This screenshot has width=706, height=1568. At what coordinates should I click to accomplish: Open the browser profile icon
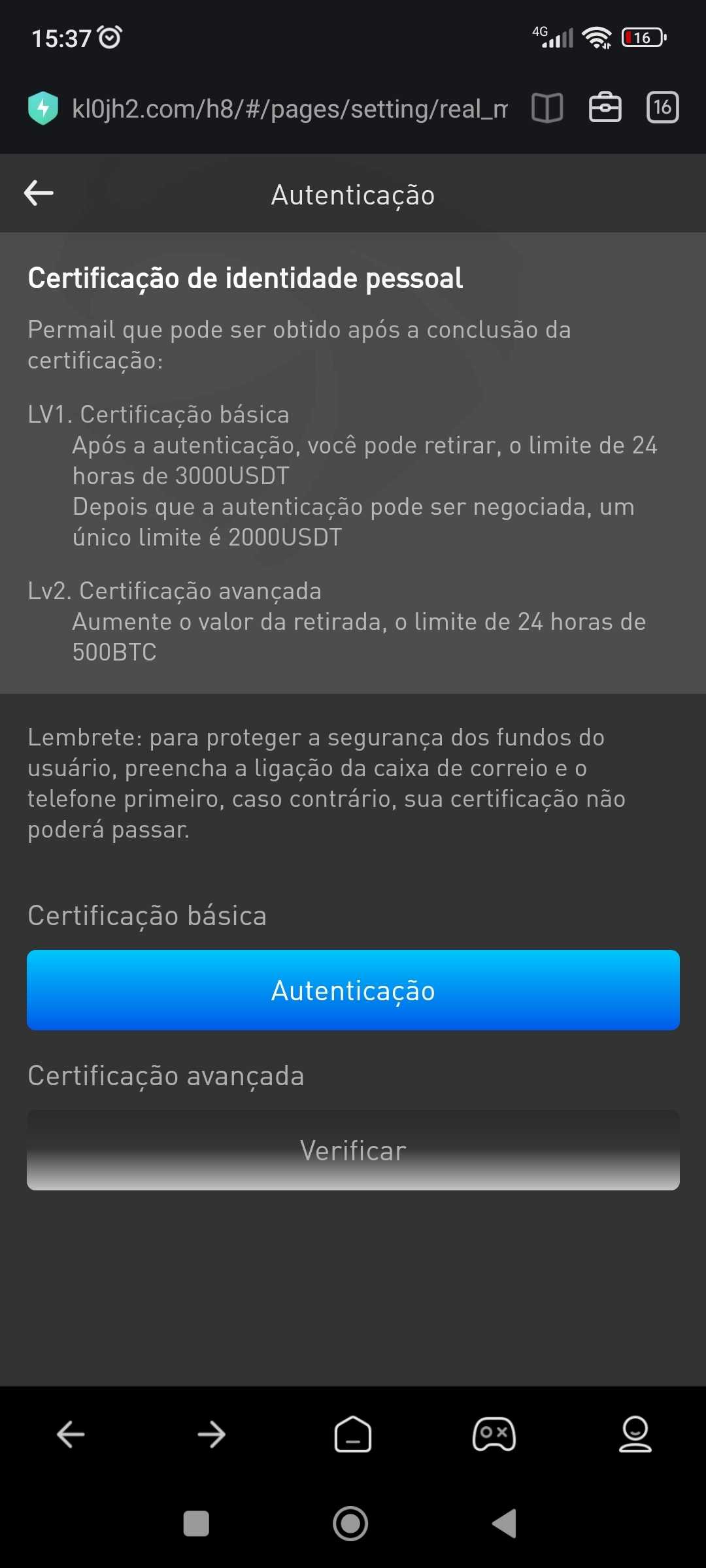(635, 1435)
